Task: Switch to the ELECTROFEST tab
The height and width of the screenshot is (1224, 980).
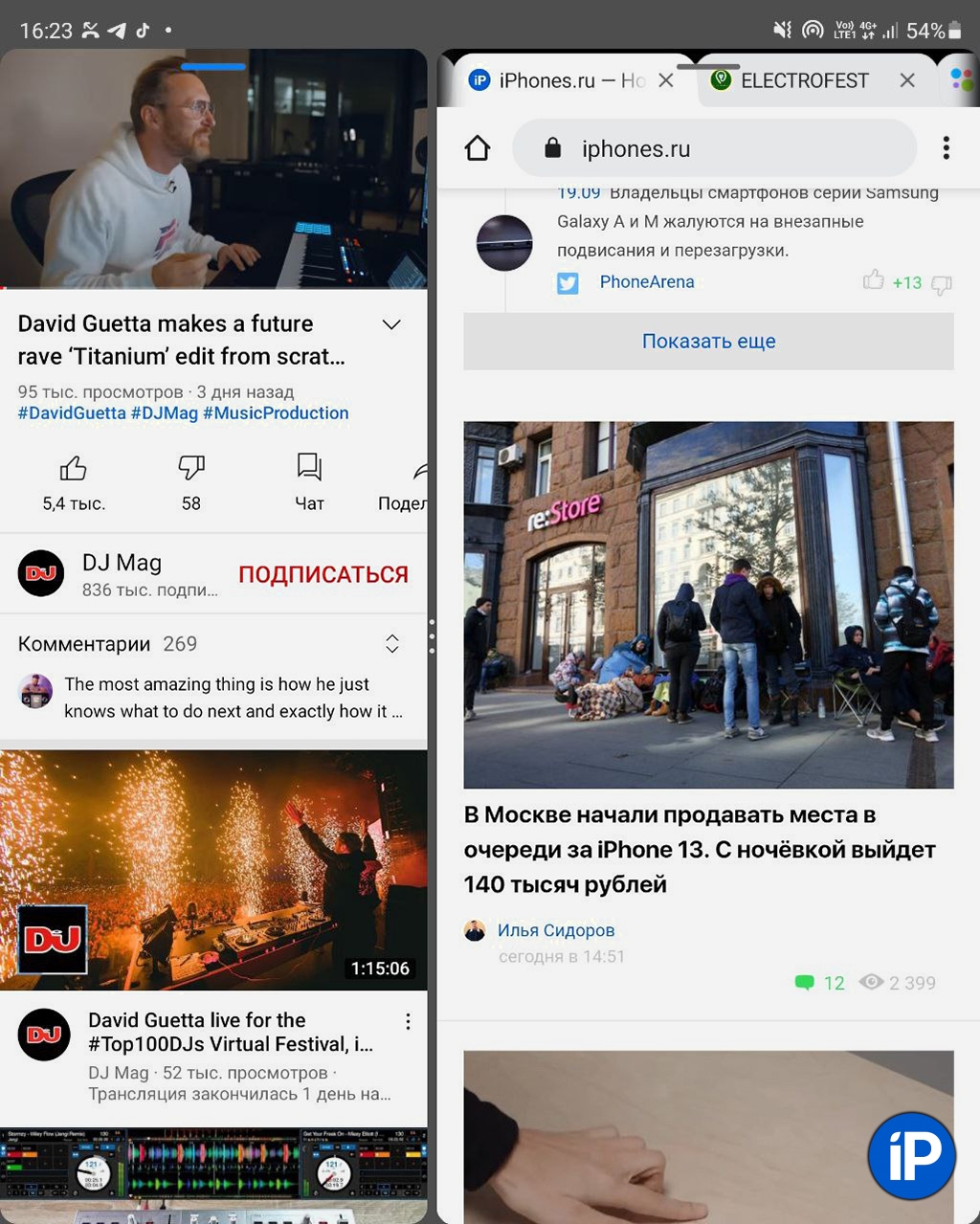Action: click(x=802, y=80)
